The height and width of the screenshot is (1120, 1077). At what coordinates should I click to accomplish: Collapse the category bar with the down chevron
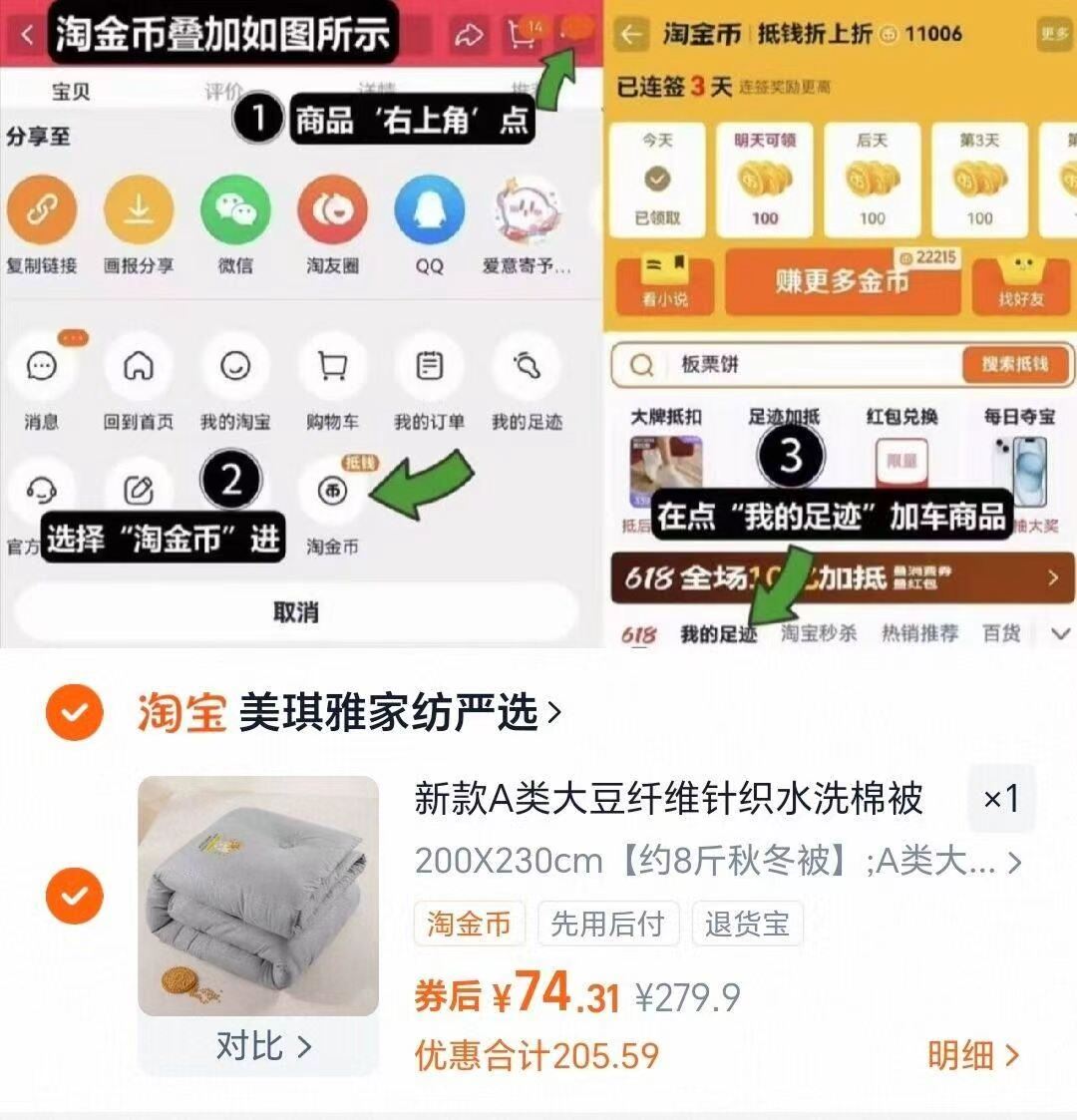click(1056, 632)
